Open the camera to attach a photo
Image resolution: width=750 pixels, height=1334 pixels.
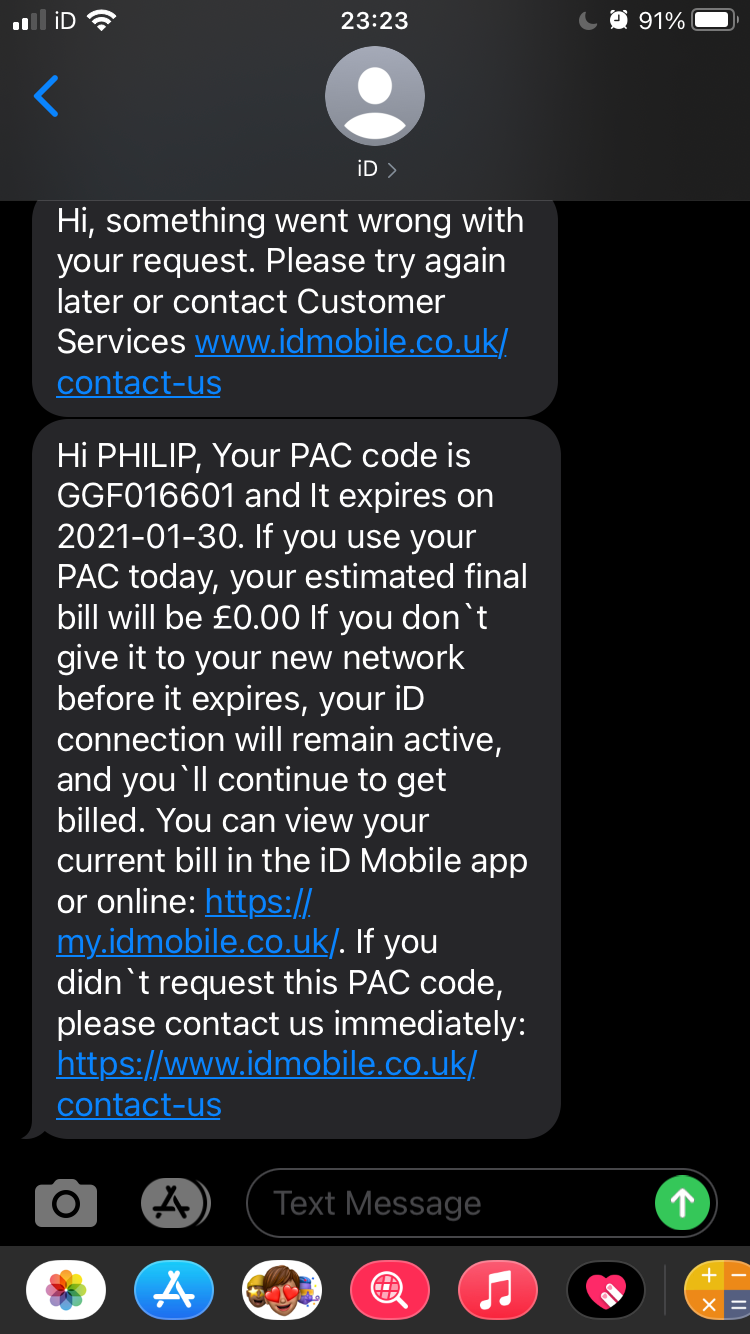click(x=66, y=1203)
